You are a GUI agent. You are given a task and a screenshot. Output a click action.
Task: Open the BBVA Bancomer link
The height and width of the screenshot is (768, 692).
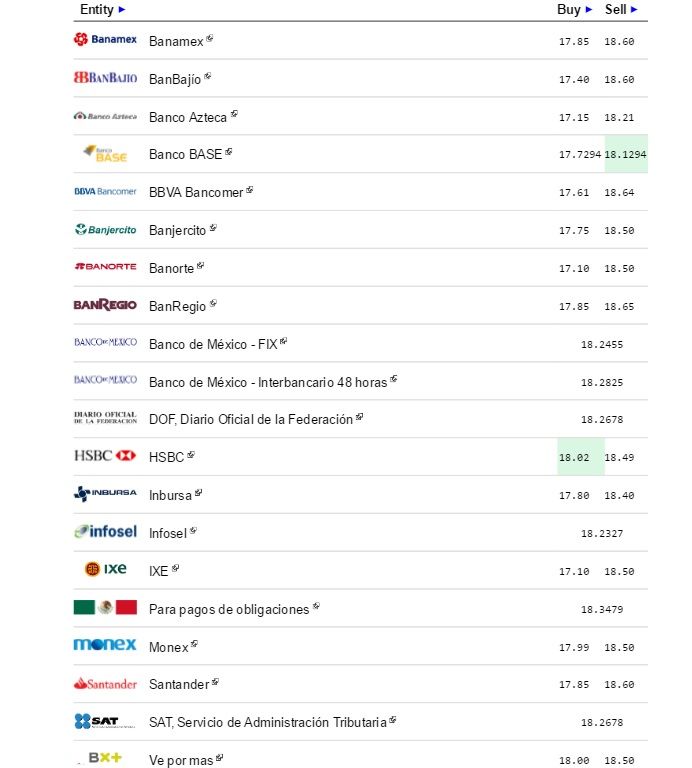click(x=196, y=192)
